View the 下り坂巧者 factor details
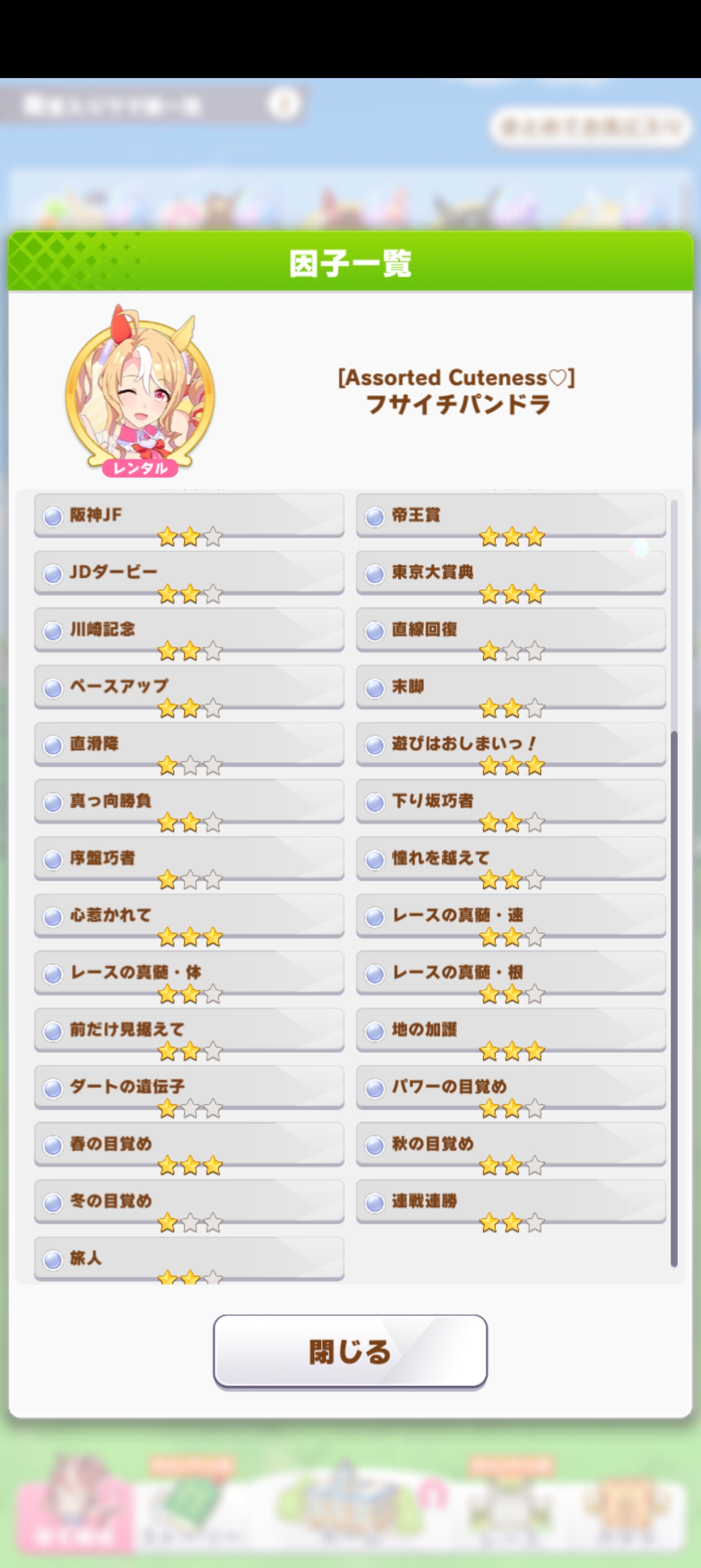This screenshot has width=701, height=1568. pyautogui.click(x=510, y=802)
